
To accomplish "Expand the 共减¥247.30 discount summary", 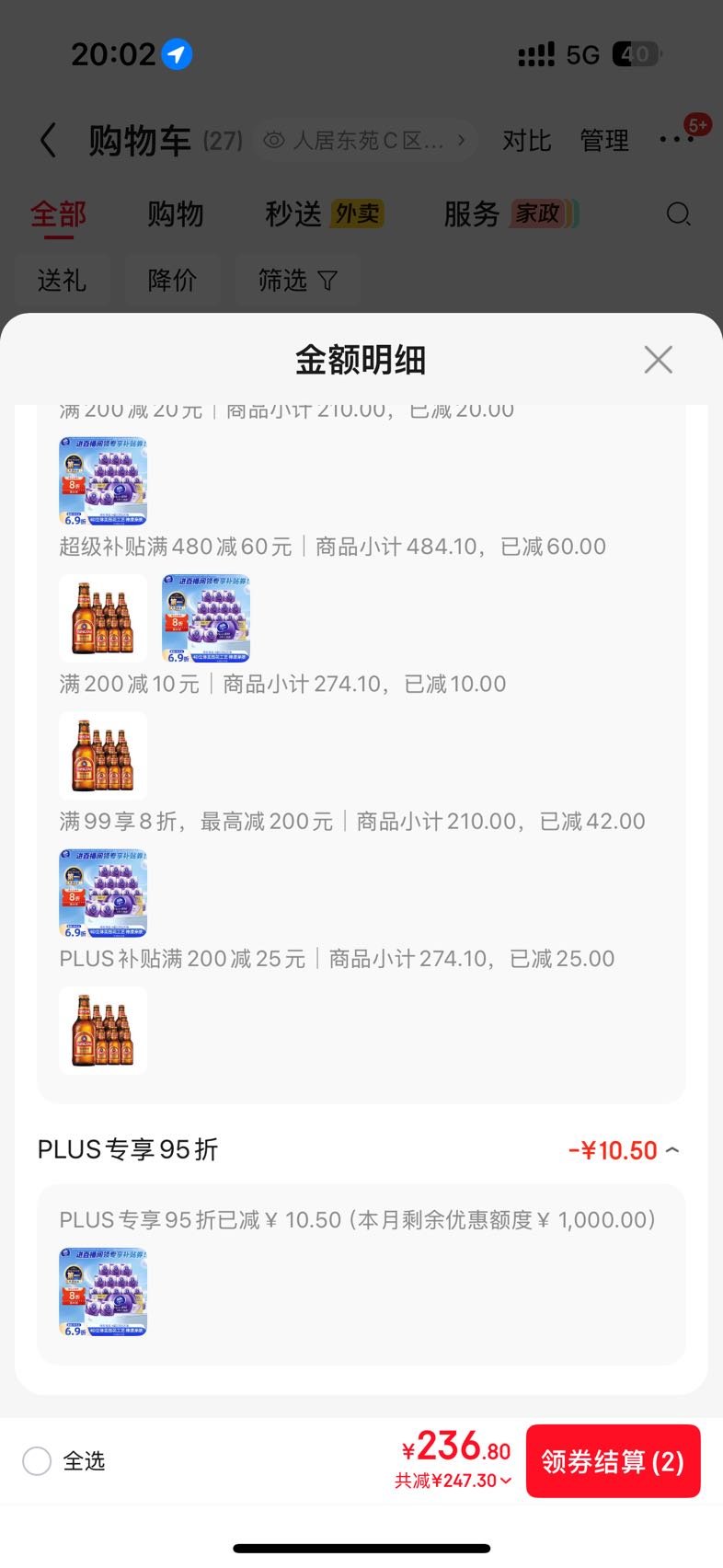I will point(453,1481).
